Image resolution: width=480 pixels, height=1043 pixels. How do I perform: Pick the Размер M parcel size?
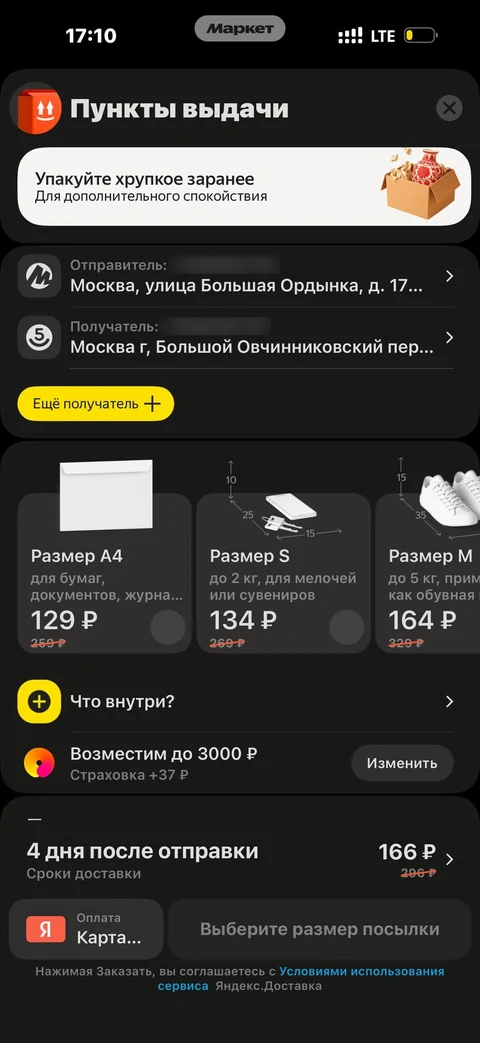pyautogui.click(x=427, y=573)
